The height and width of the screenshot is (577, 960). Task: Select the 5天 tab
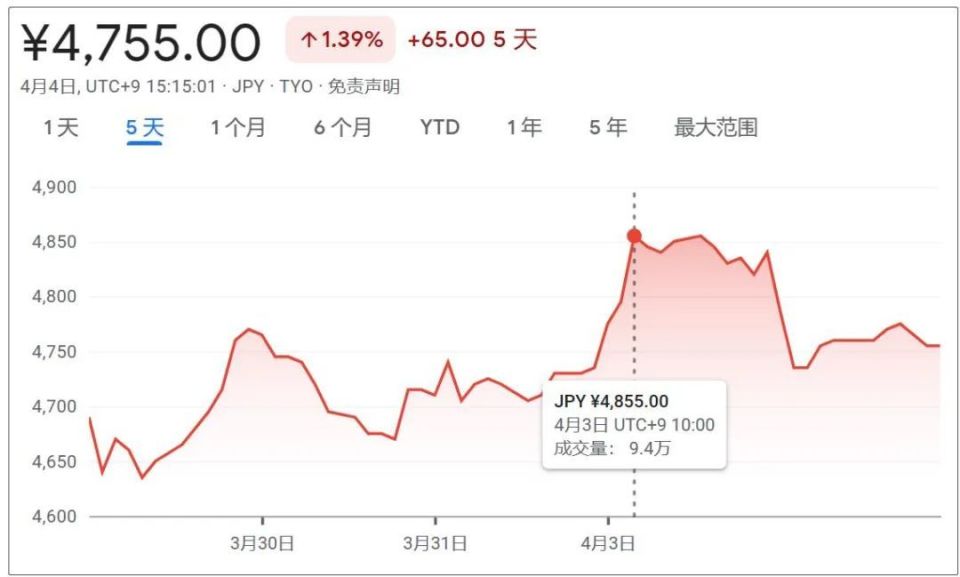click(144, 128)
